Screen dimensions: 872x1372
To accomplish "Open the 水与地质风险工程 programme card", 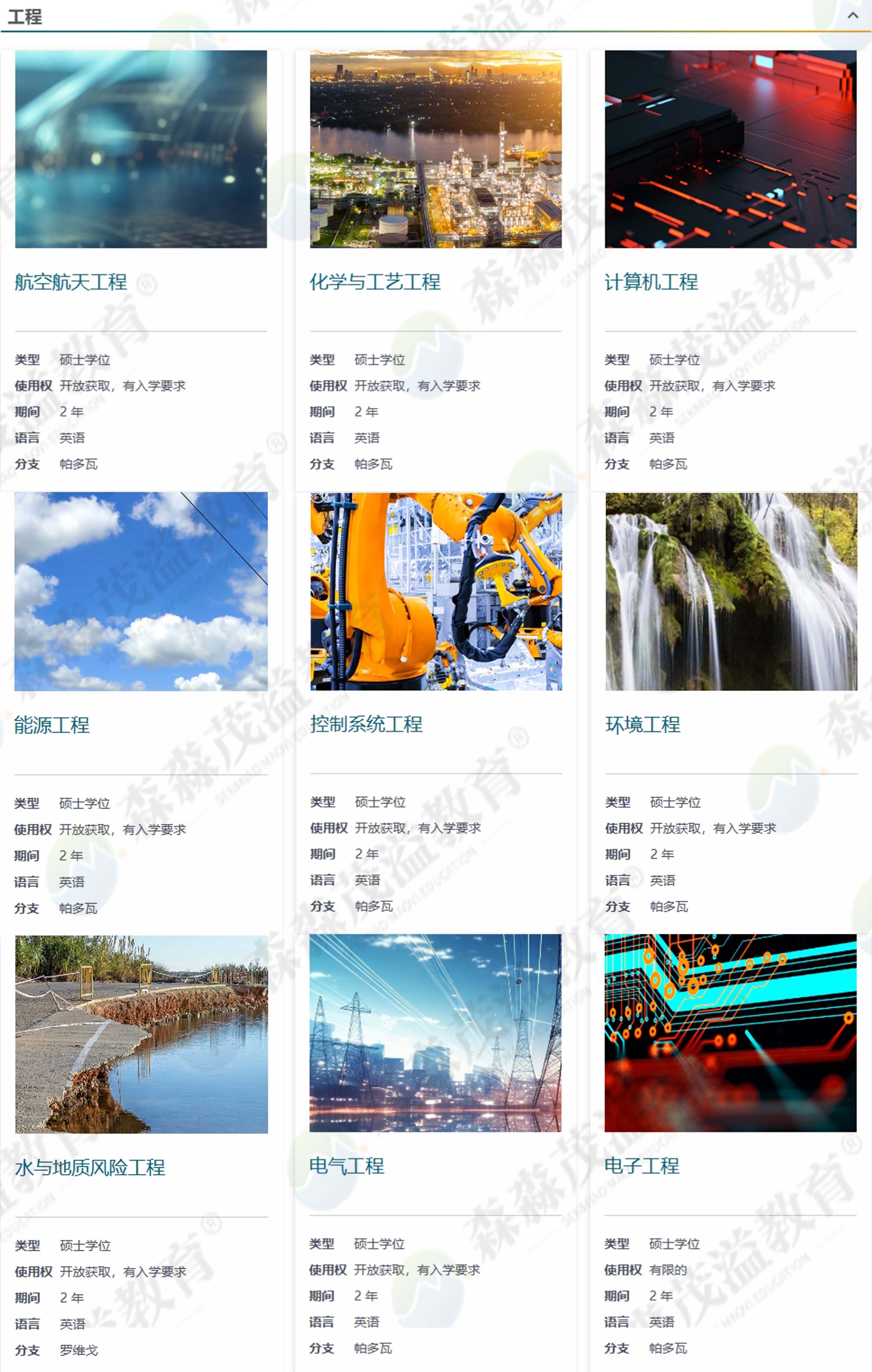I will coord(90,1168).
